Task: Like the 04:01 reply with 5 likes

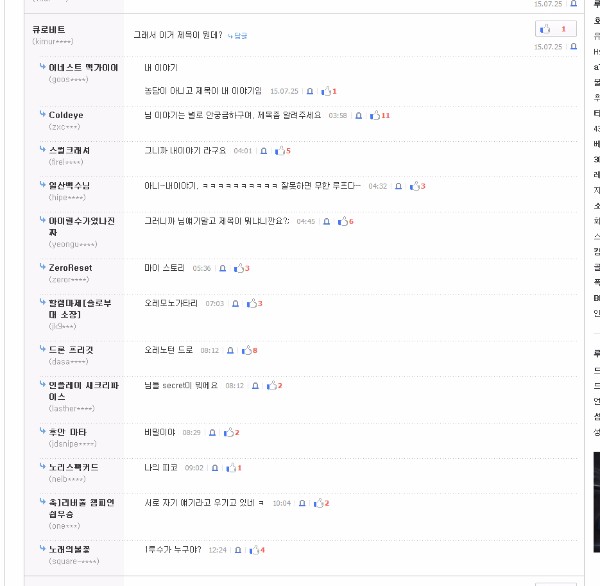Action: (x=279, y=151)
